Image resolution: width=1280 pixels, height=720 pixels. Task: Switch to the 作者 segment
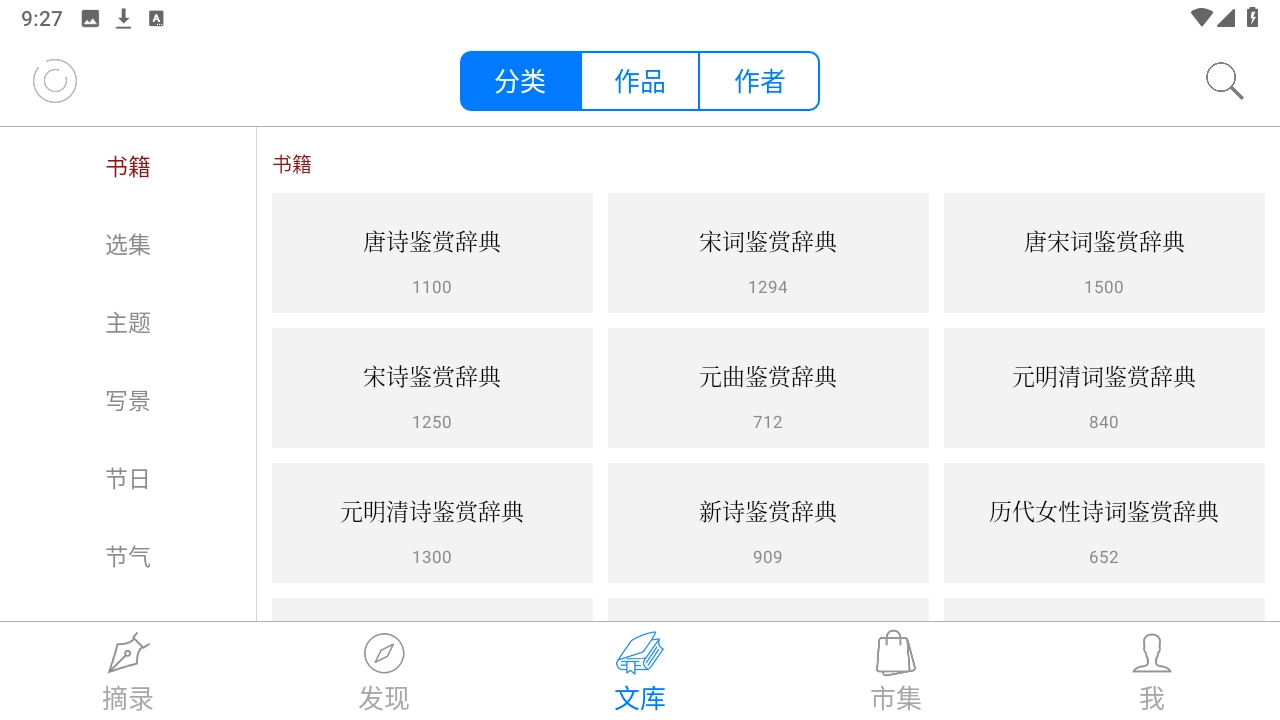point(759,81)
